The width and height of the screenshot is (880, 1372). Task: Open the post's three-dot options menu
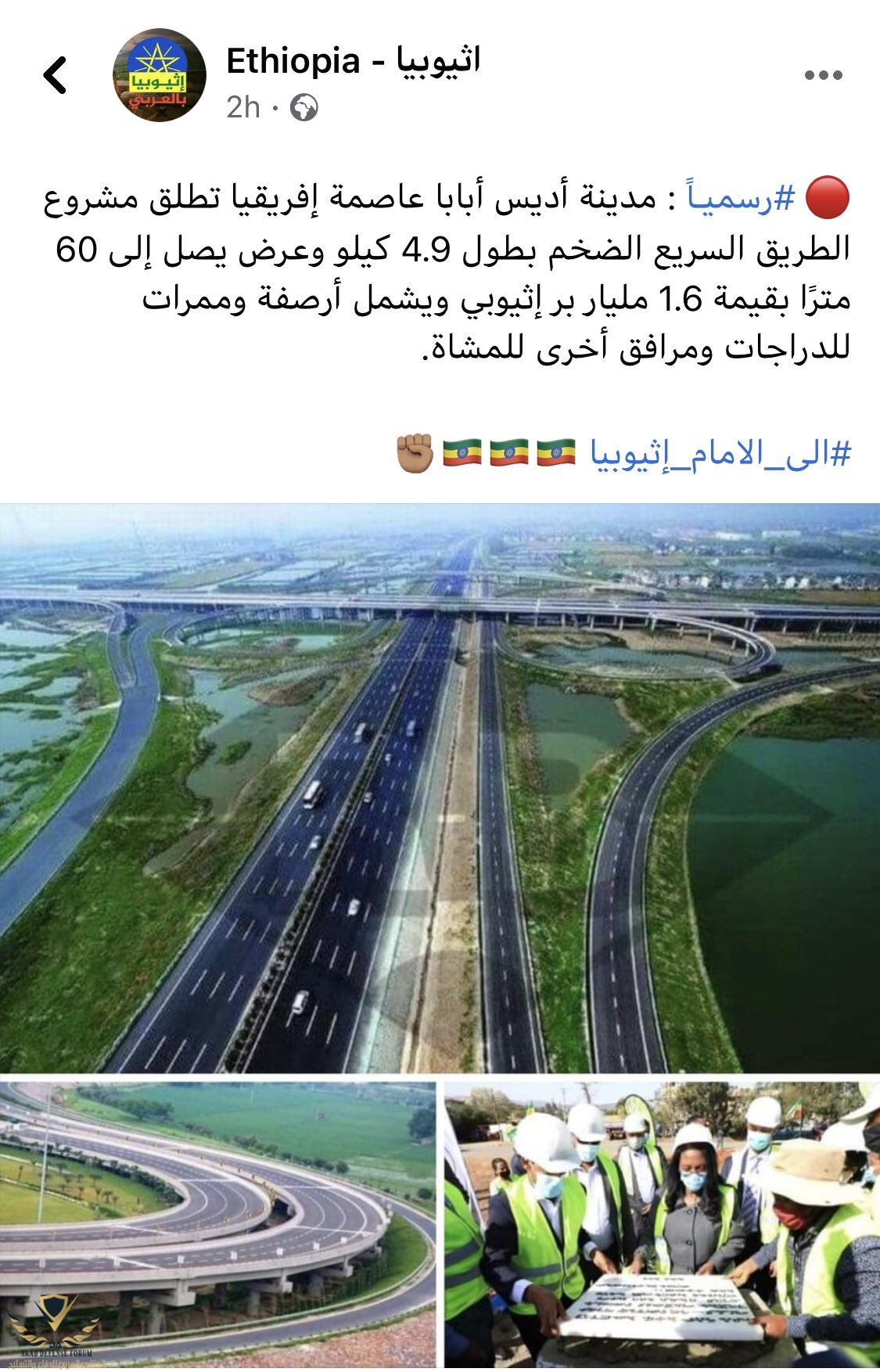tap(823, 76)
